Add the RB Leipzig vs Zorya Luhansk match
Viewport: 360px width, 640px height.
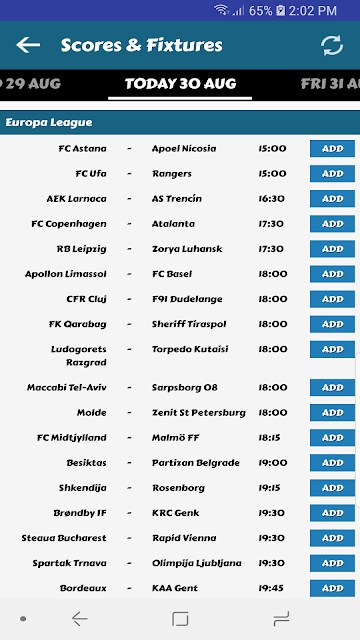pos(332,249)
